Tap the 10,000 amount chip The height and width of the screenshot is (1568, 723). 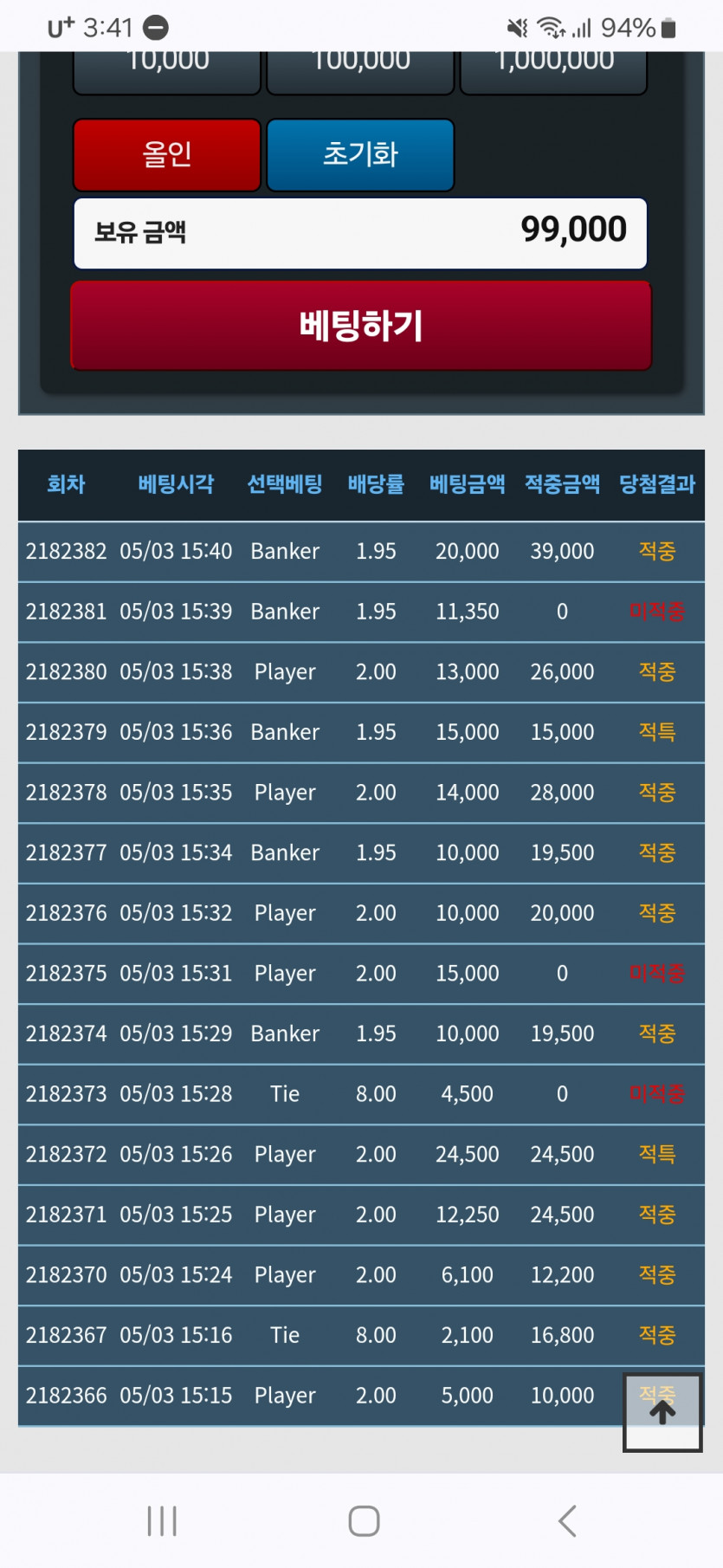[x=167, y=71]
